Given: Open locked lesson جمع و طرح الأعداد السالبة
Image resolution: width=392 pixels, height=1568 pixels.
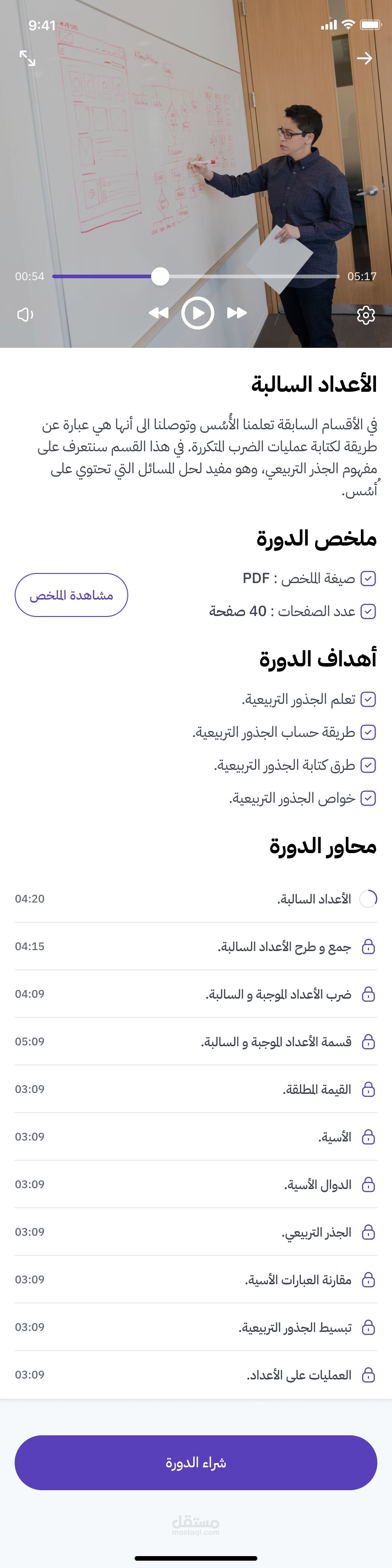Looking at the screenshot, I should (x=284, y=946).
